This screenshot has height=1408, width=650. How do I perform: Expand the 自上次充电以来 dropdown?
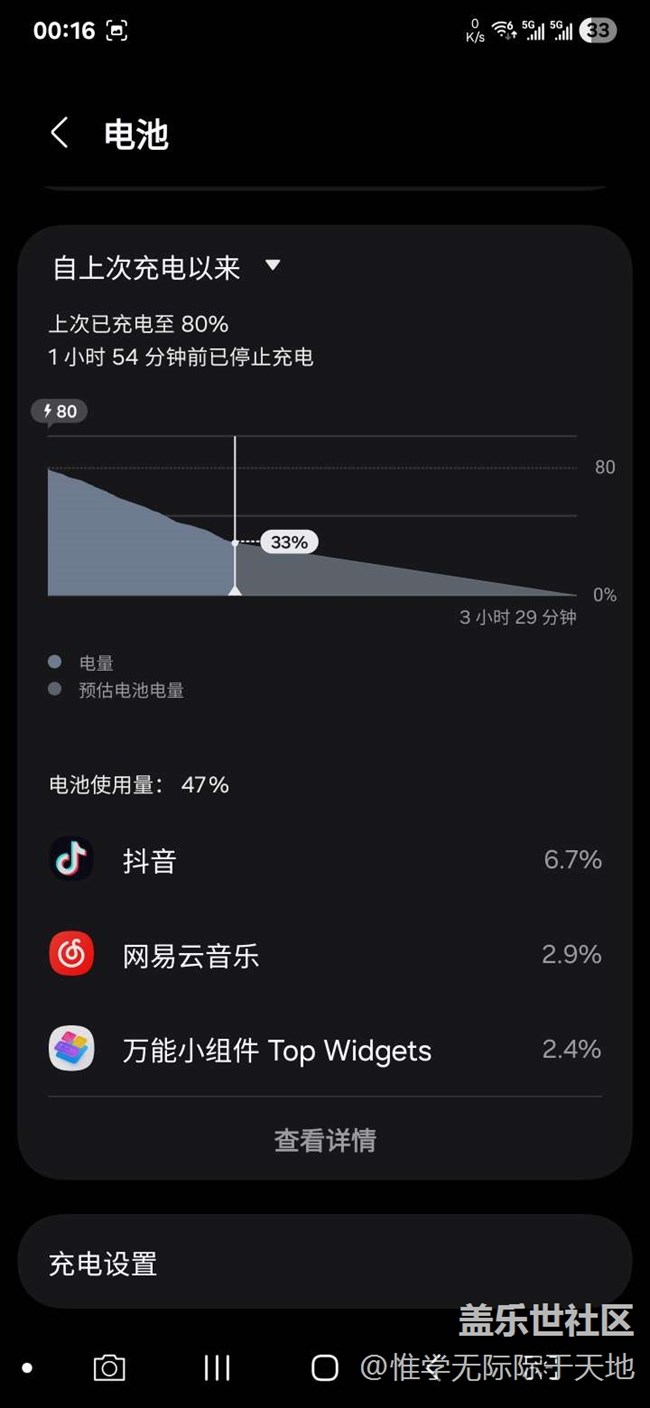(168, 267)
